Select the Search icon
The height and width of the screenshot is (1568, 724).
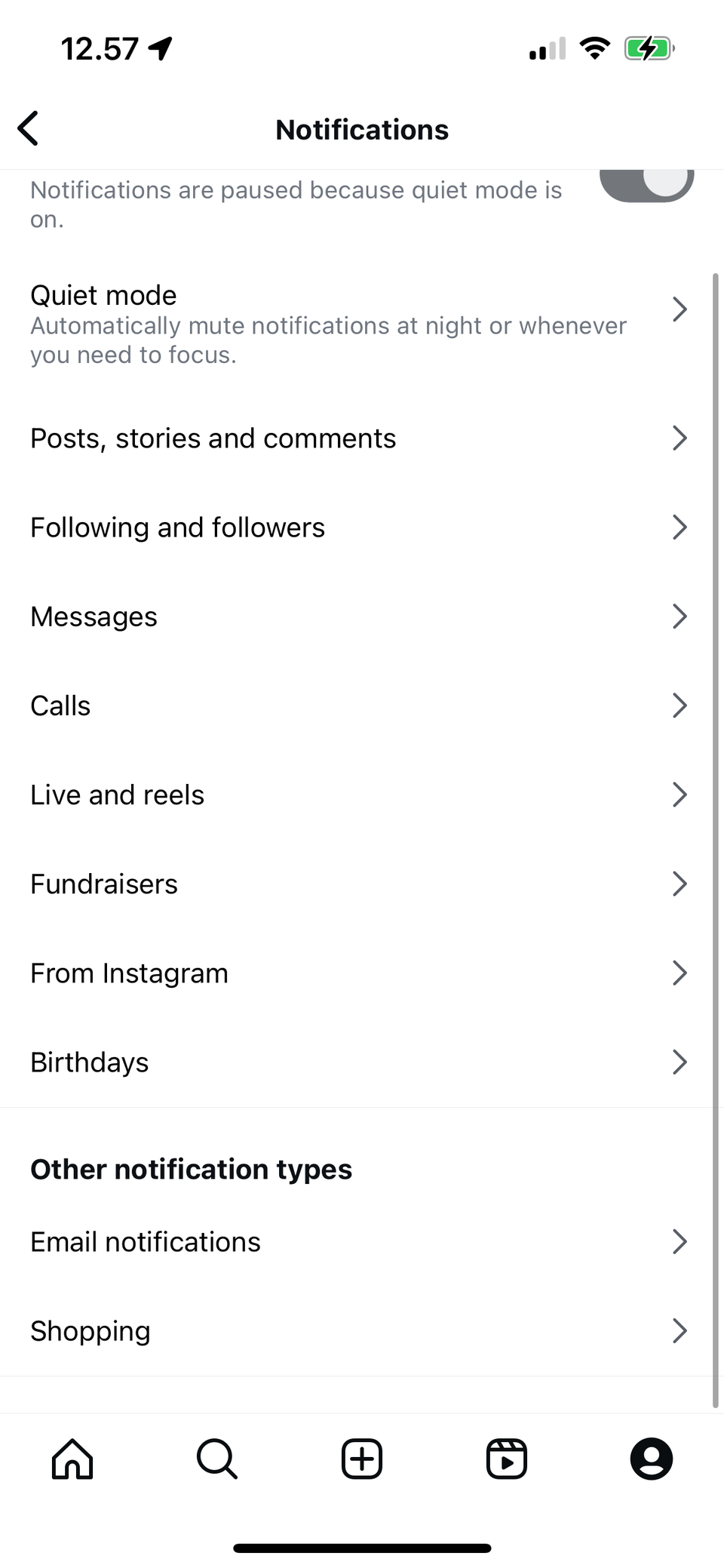216,1459
